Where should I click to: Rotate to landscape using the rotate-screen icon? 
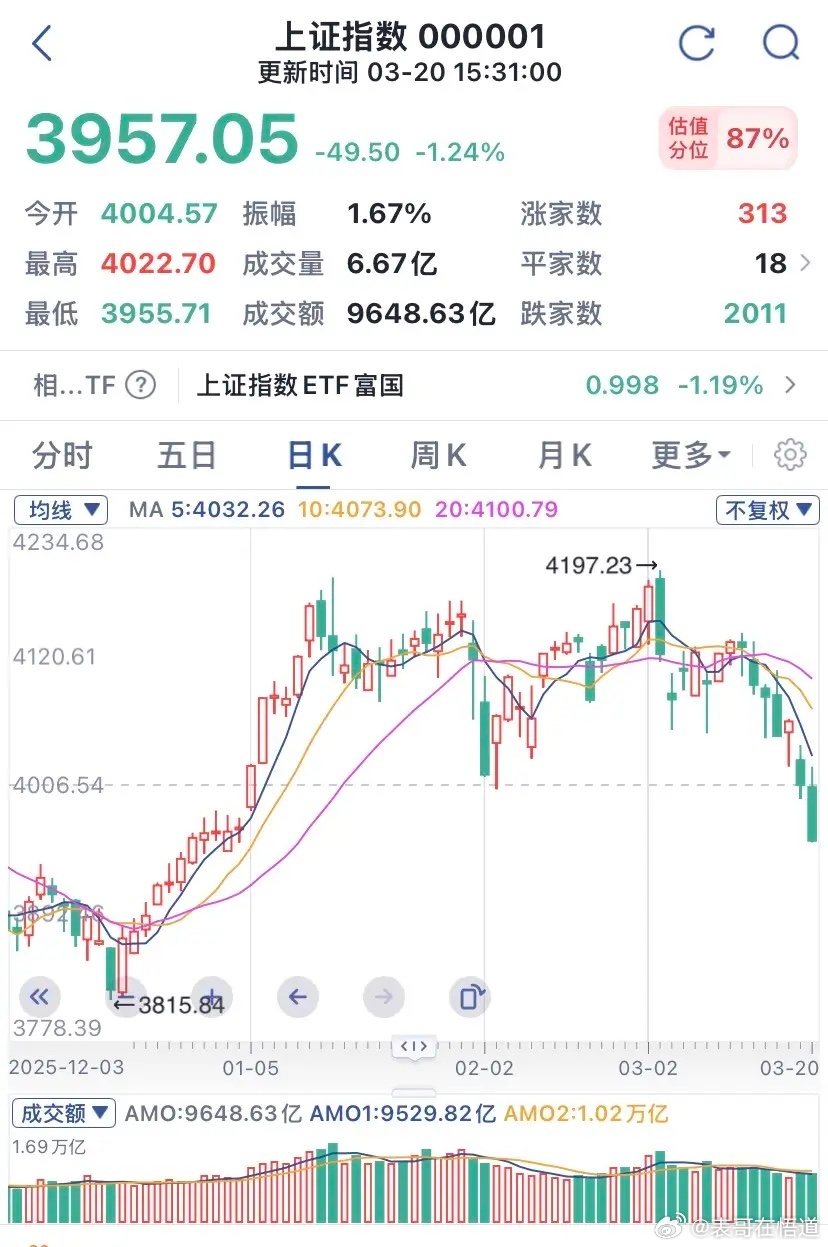click(x=469, y=996)
